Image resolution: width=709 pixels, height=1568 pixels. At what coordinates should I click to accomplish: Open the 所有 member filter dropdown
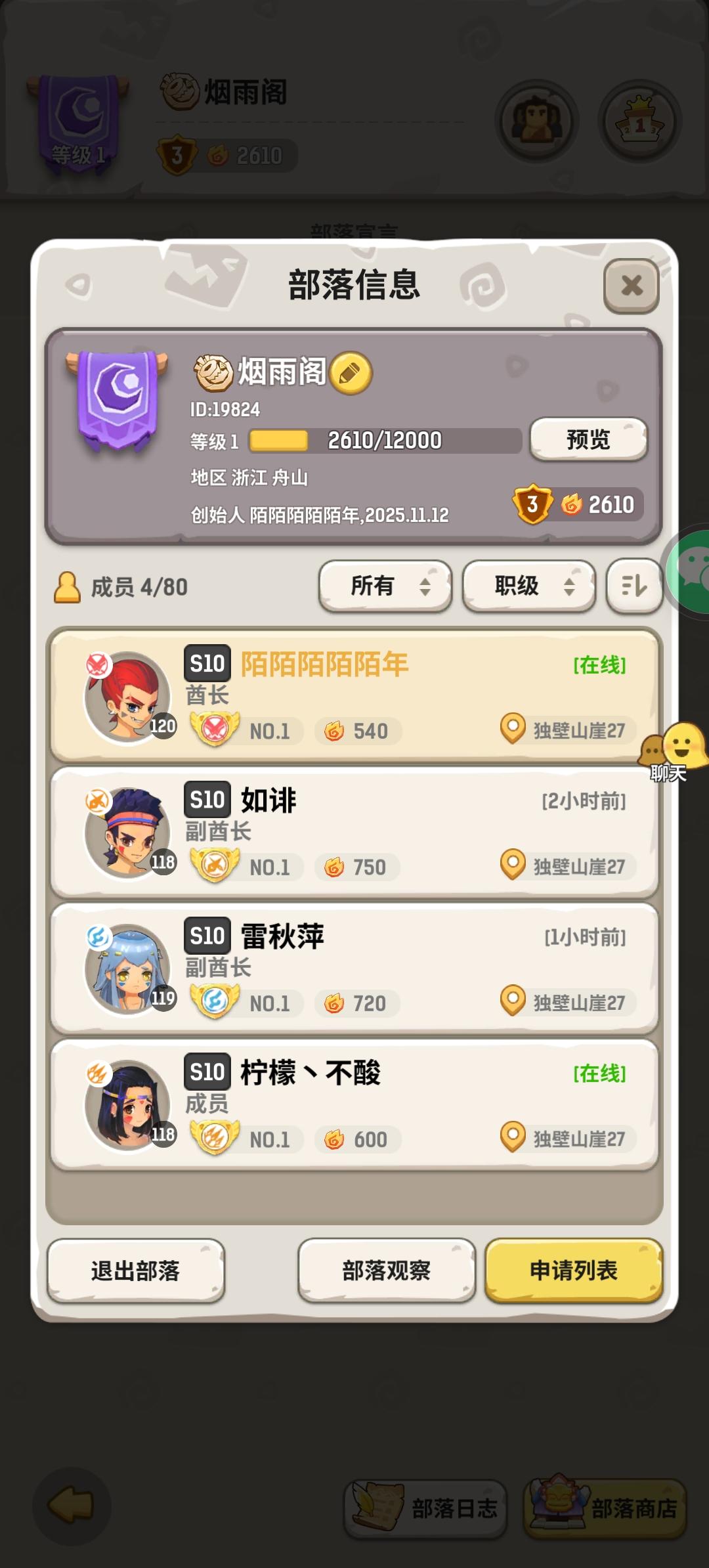coord(385,585)
